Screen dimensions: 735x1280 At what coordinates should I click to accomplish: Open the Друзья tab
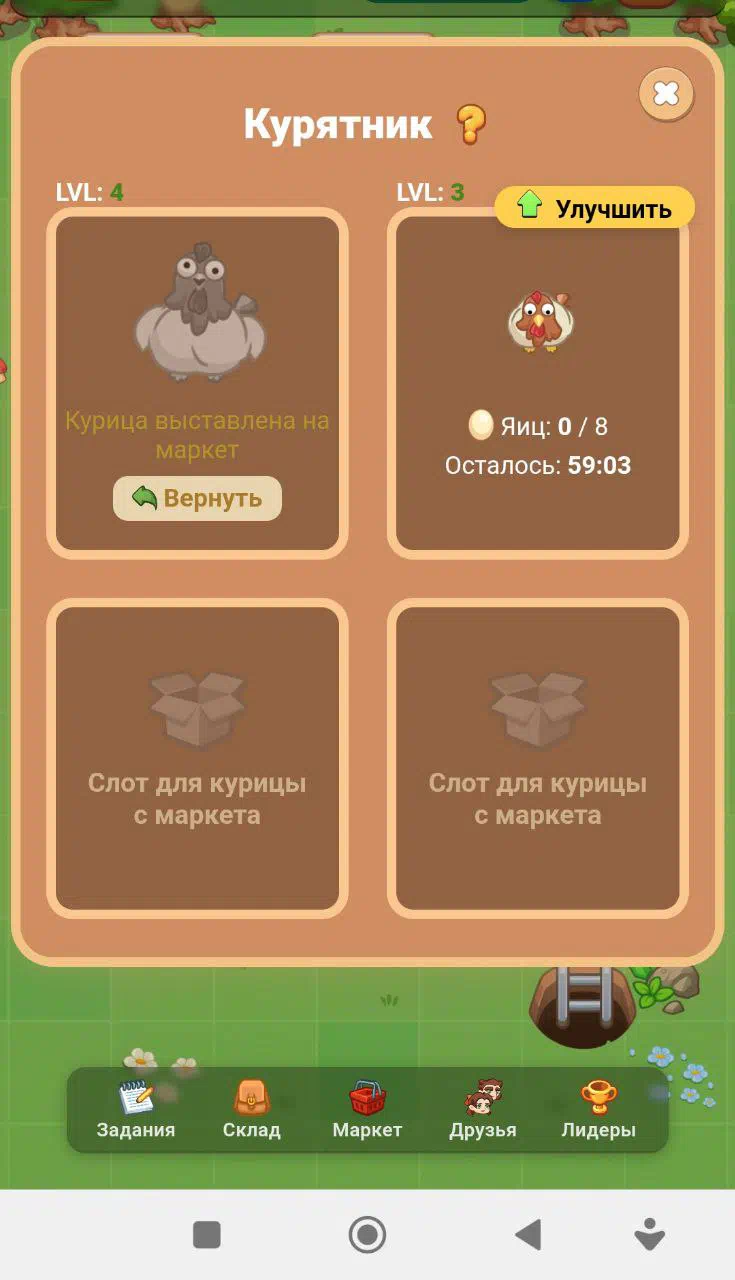(483, 1110)
